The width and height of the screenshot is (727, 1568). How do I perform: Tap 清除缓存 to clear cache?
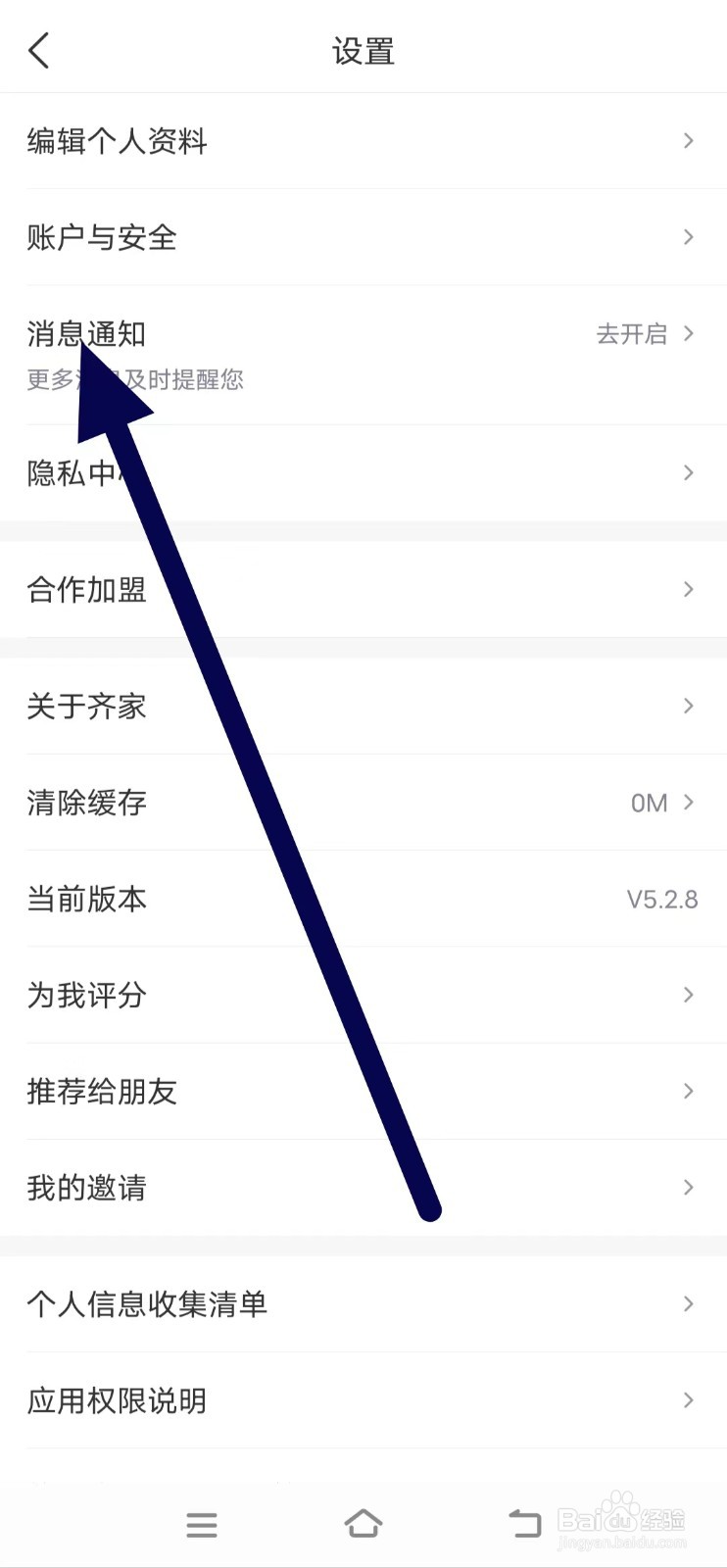pos(86,802)
